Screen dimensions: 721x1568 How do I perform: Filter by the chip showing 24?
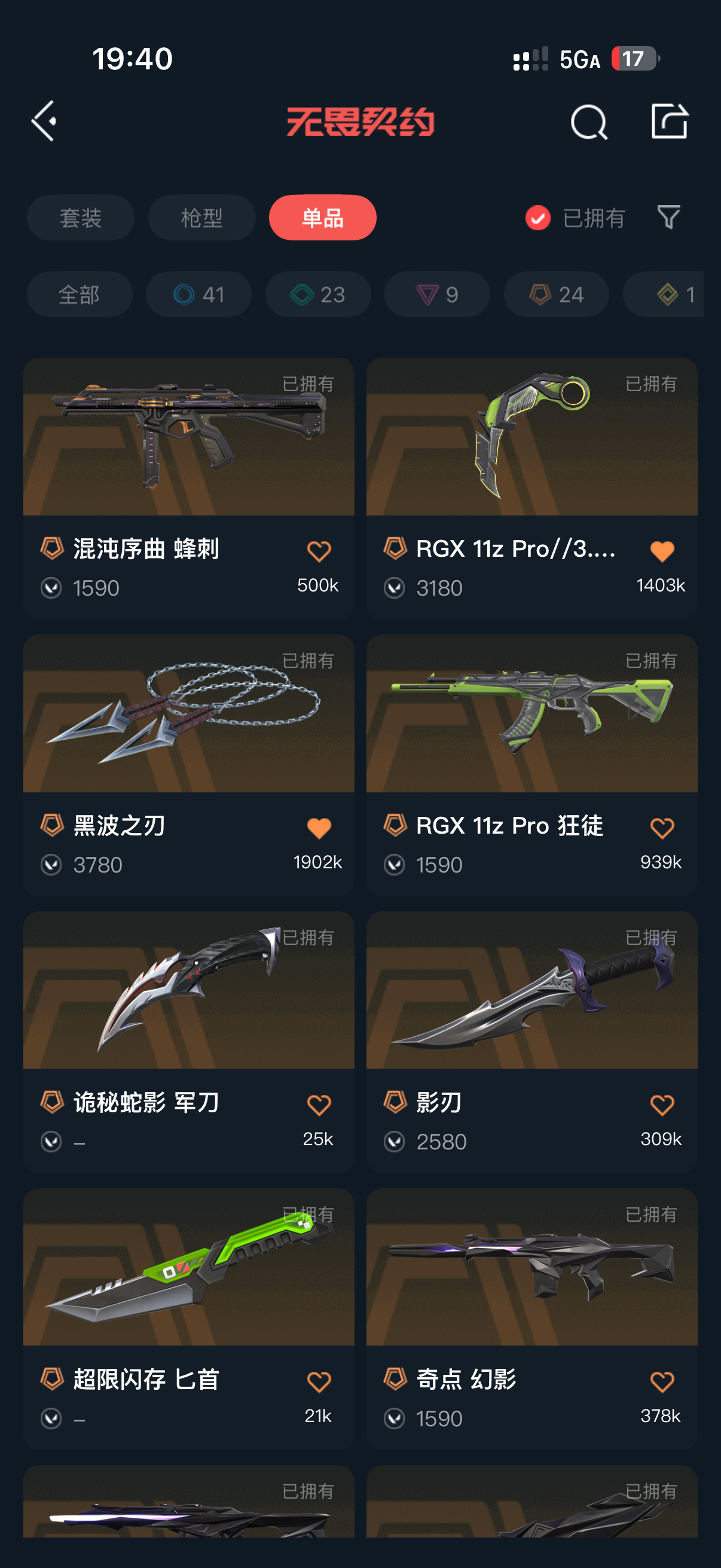pyautogui.click(x=556, y=294)
